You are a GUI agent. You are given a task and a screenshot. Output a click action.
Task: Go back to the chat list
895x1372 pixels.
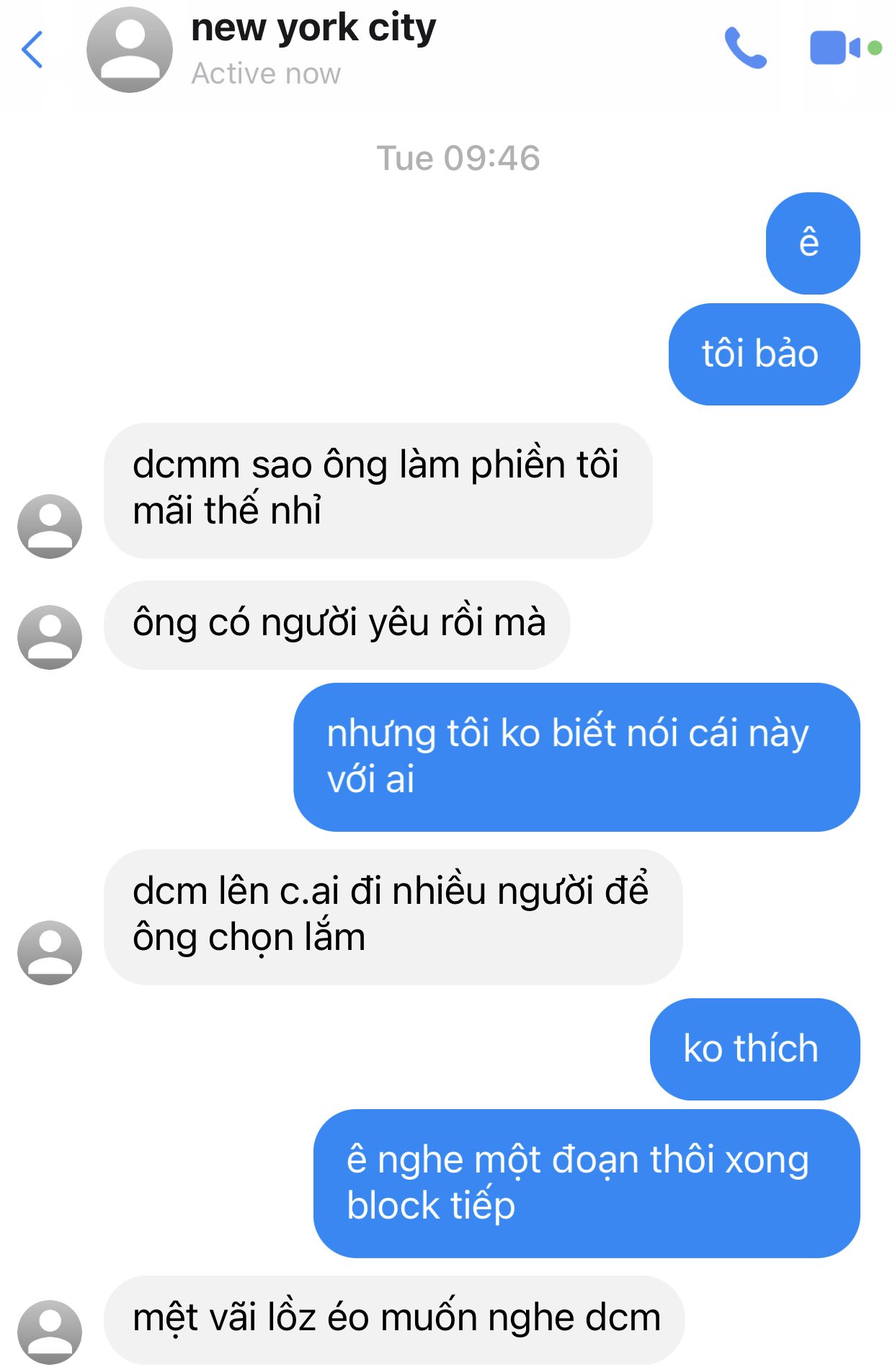(x=32, y=50)
